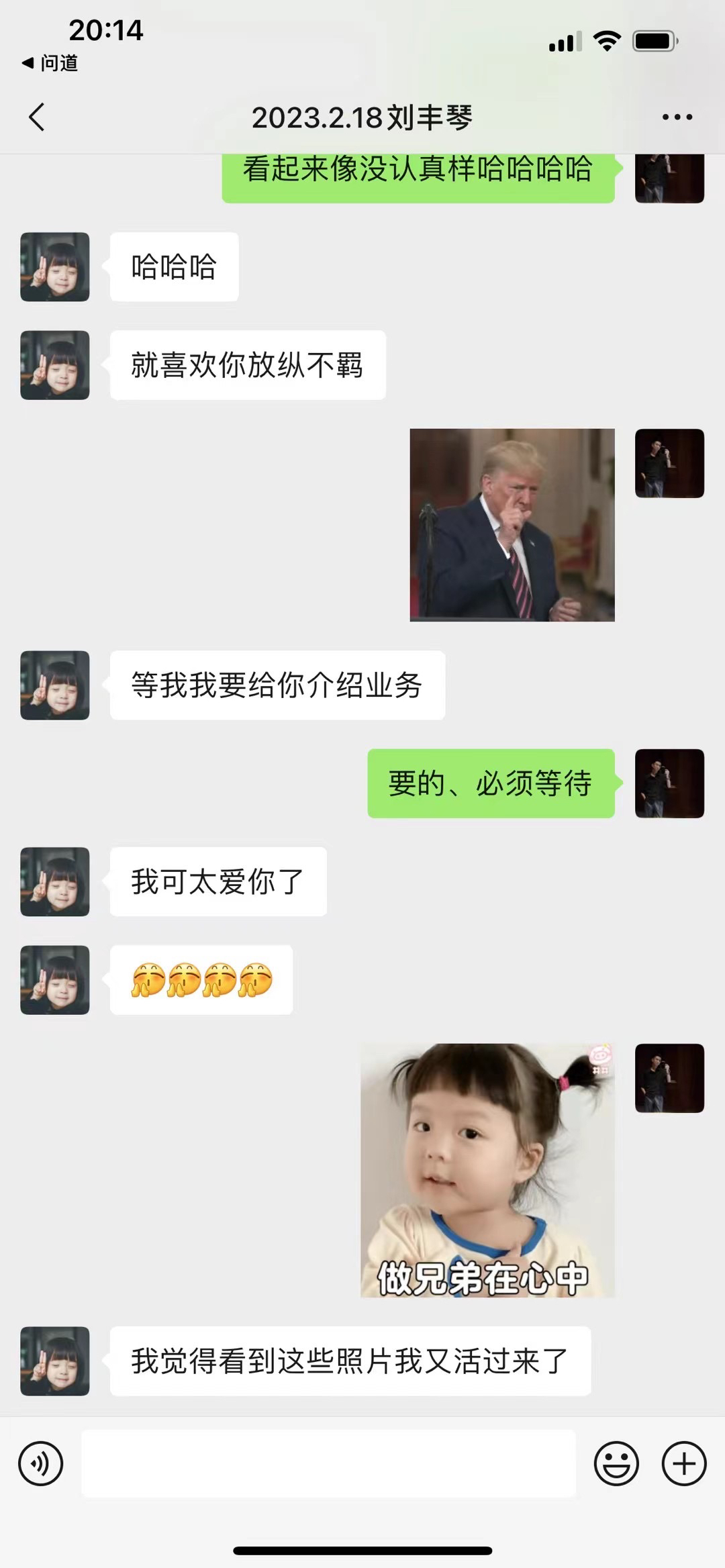Open own avatar beside 要的、必须等待

point(669,783)
